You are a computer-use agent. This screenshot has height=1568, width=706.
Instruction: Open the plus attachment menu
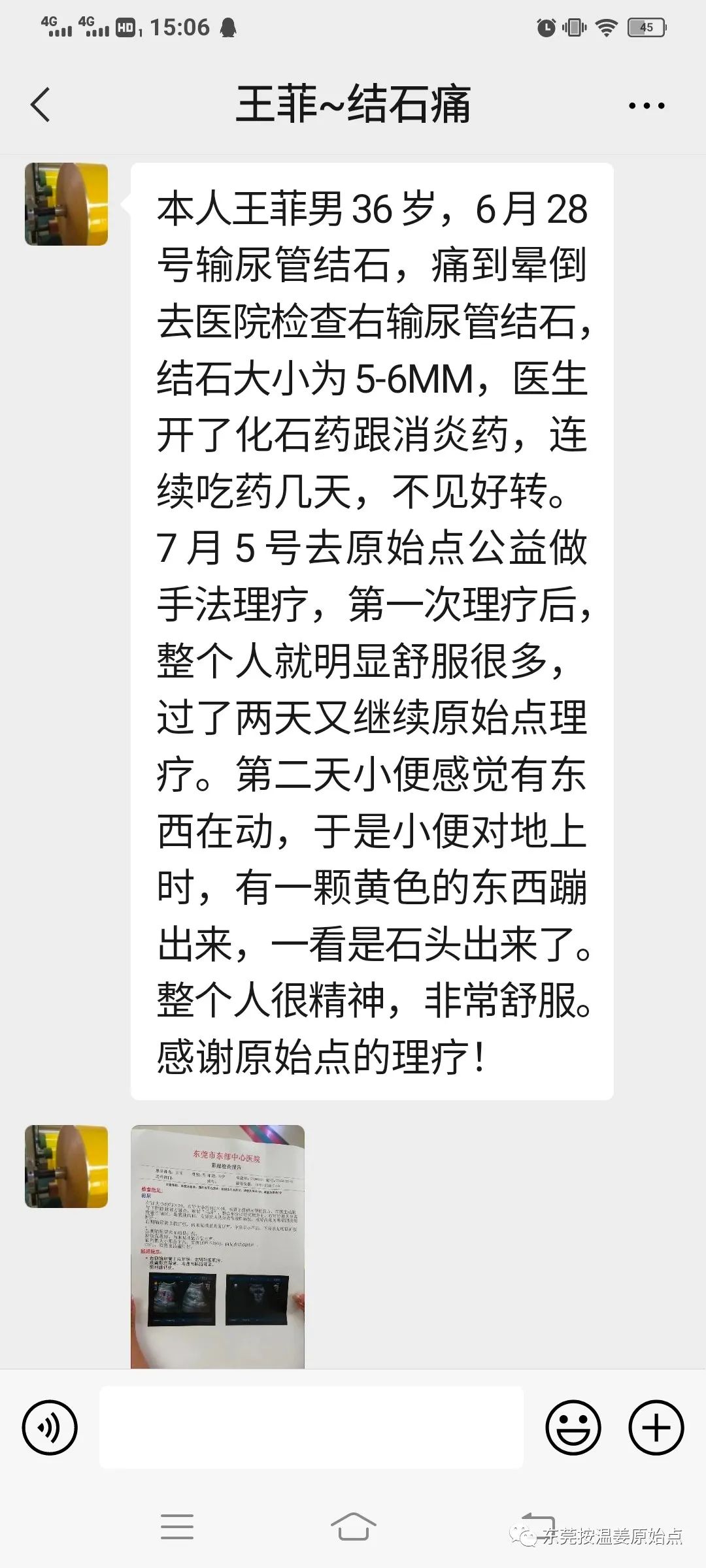pyautogui.click(x=656, y=1428)
